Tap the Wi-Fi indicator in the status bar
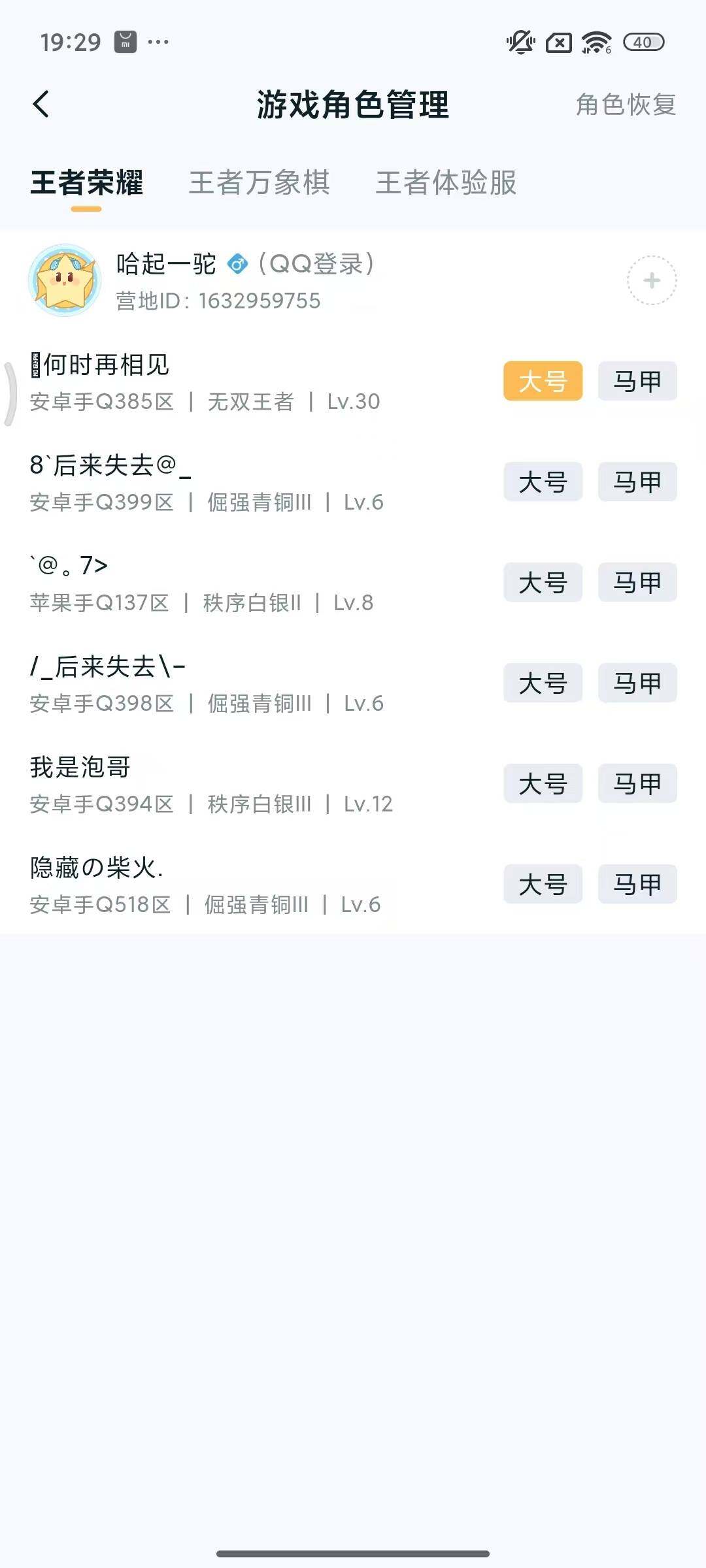The image size is (706, 1568). tap(596, 43)
